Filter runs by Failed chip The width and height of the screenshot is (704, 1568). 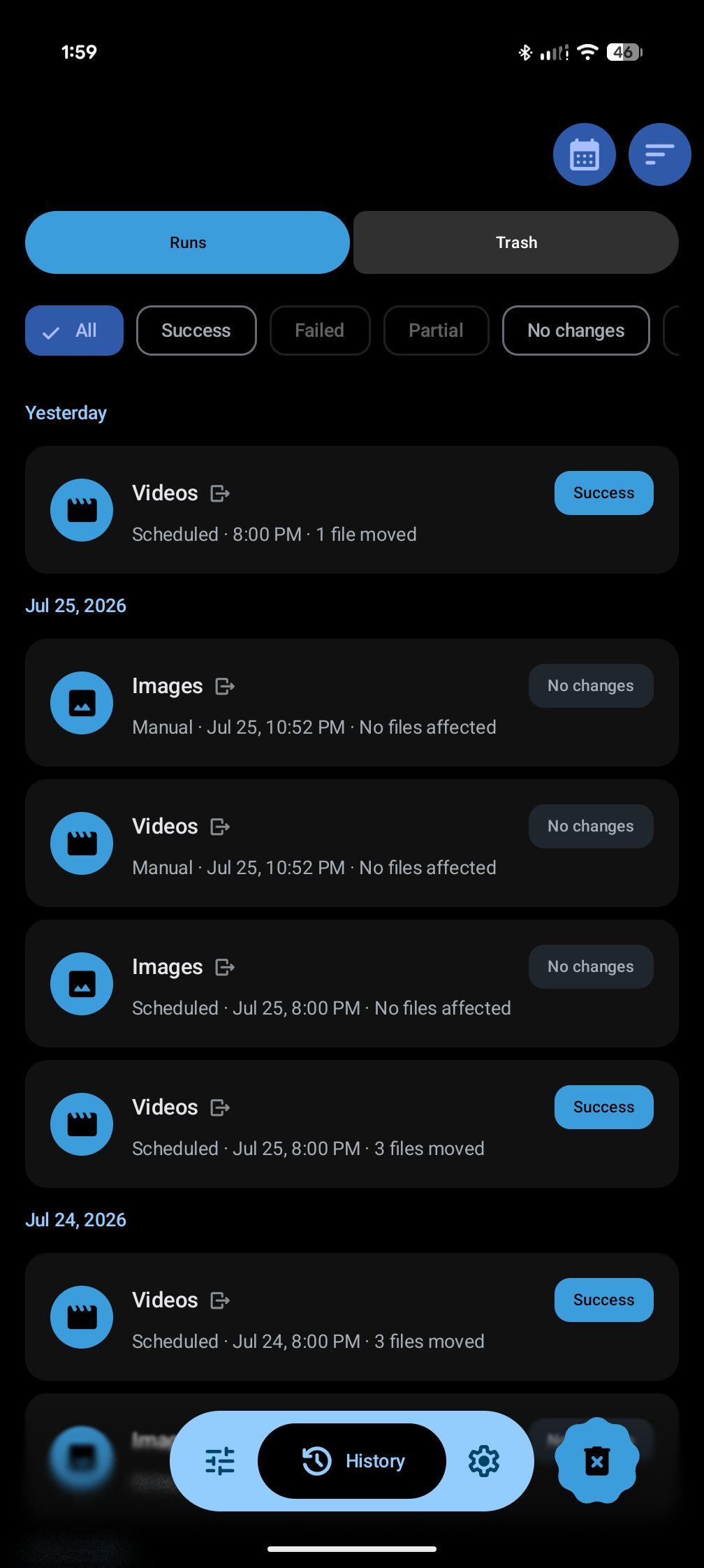320,331
